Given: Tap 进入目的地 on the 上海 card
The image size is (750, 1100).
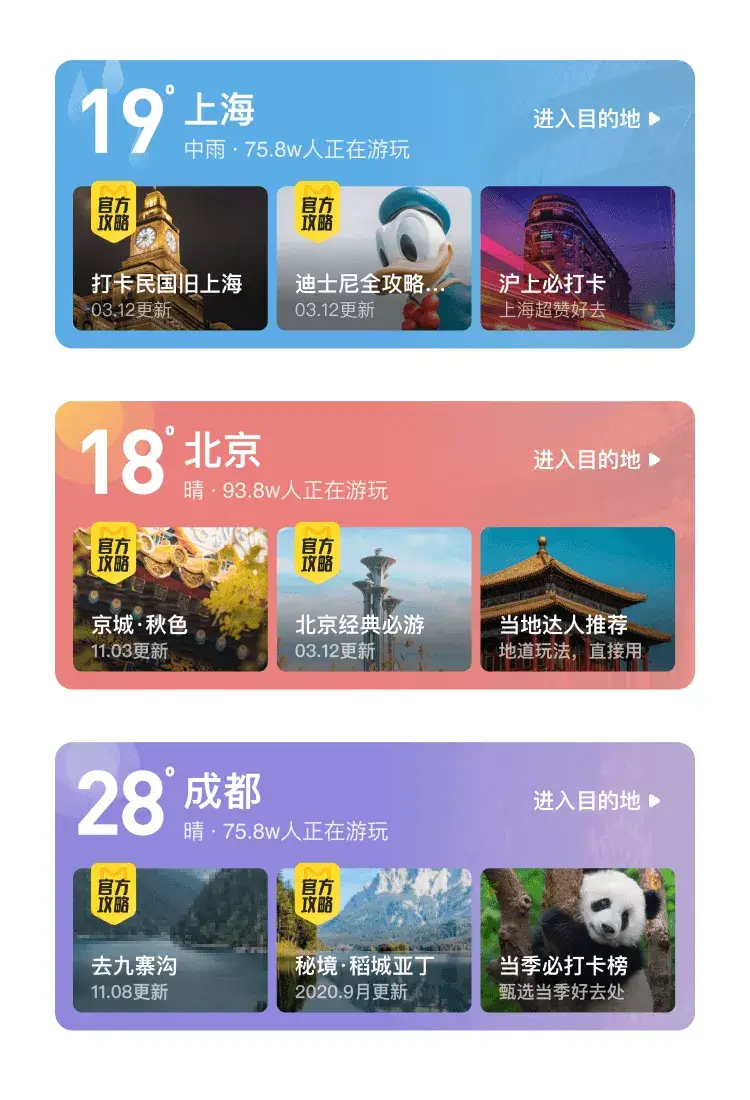Looking at the screenshot, I should pos(596,119).
